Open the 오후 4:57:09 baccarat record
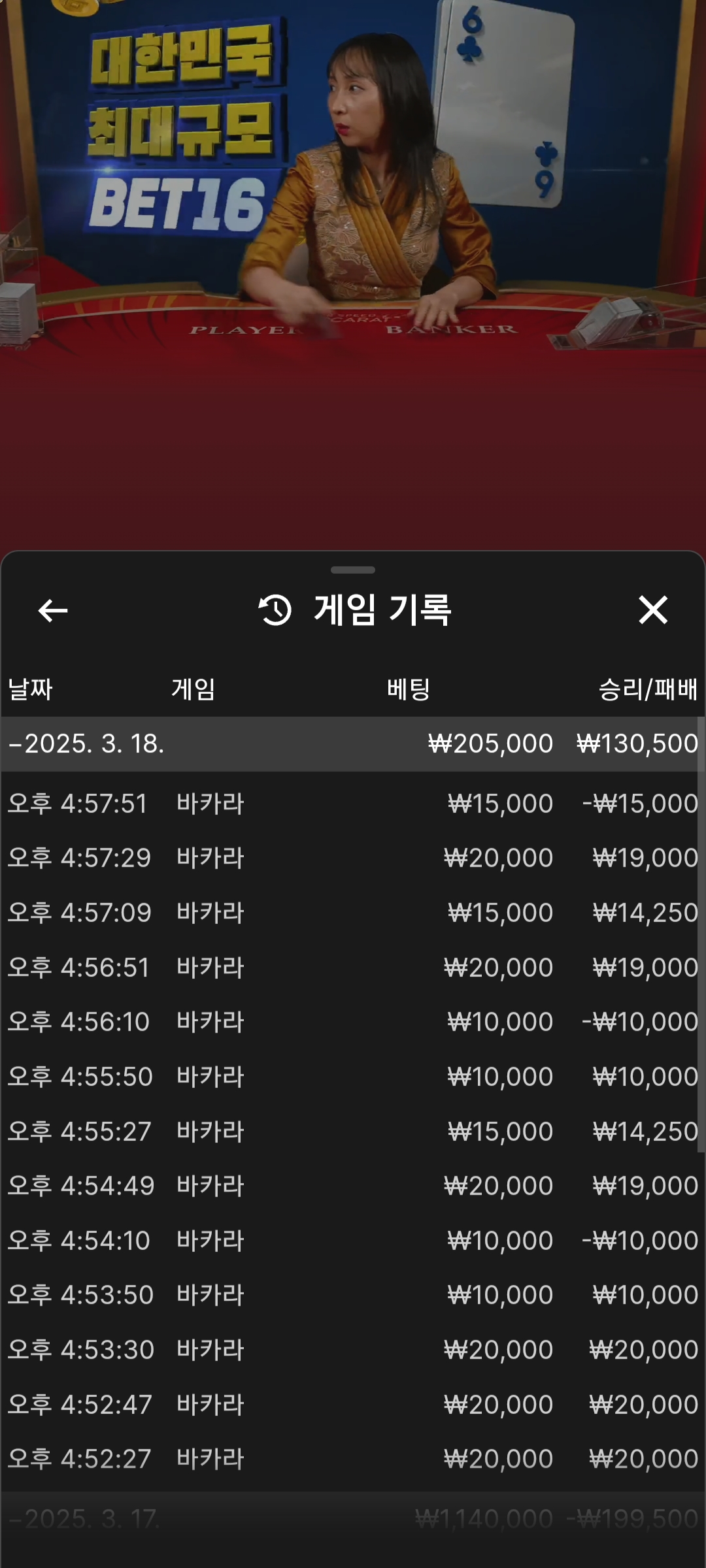 [353, 913]
